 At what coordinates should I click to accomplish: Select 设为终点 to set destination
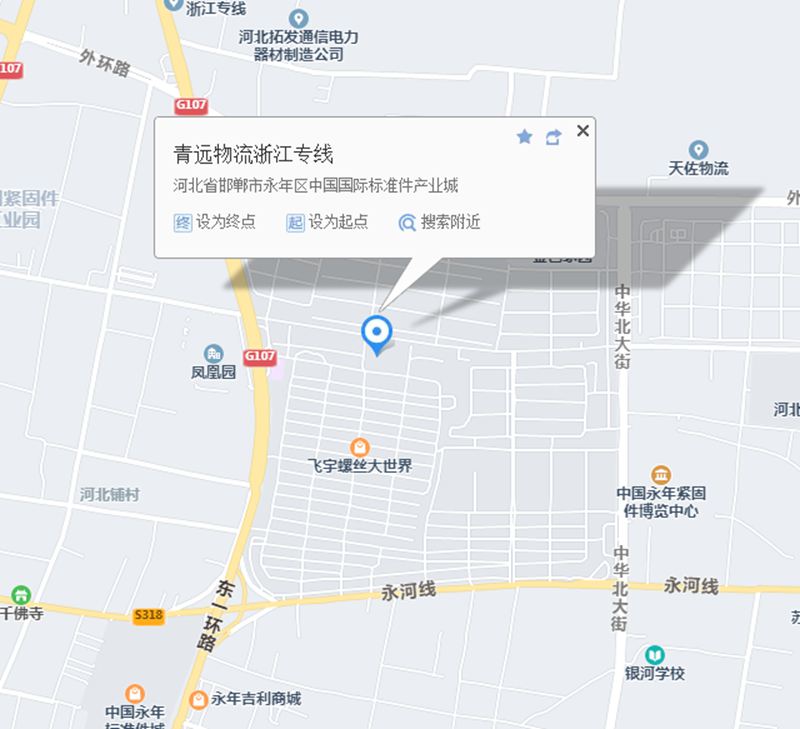215,222
